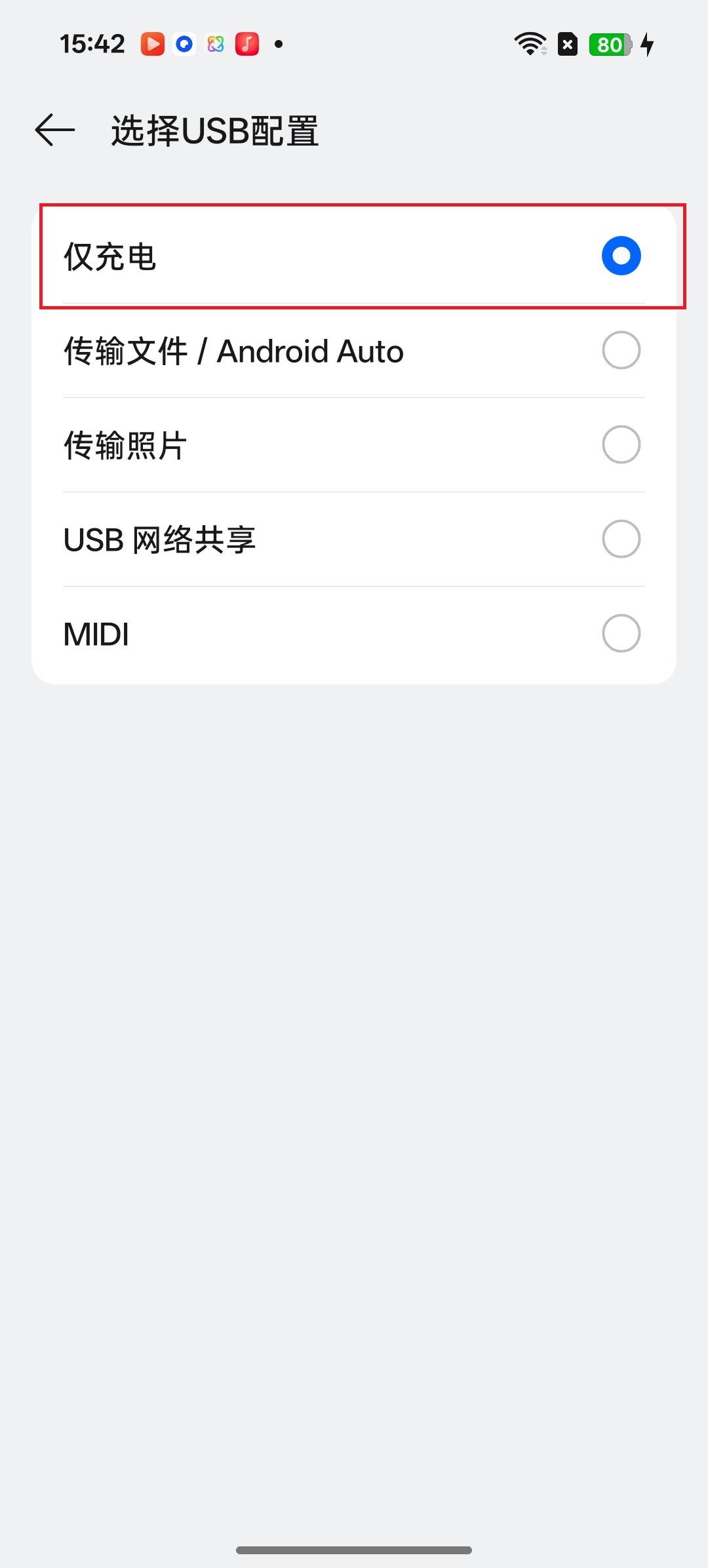Select the 传输文件 / Android Auto radio button
Image resolution: width=708 pixels, height=1568 pixels.
coord(620,350)
